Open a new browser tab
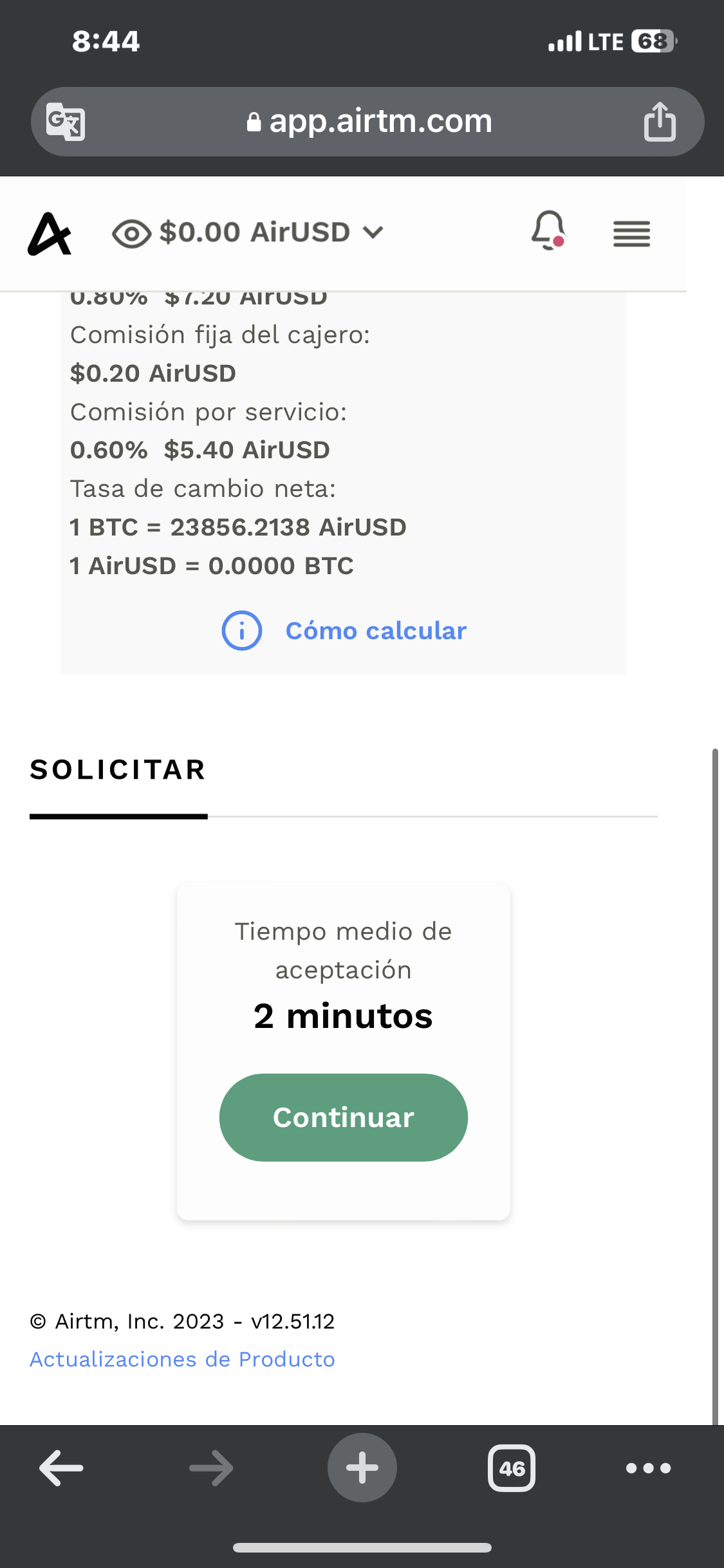This screenshot has width=724, height=1568. click(x=362, y=1468)
